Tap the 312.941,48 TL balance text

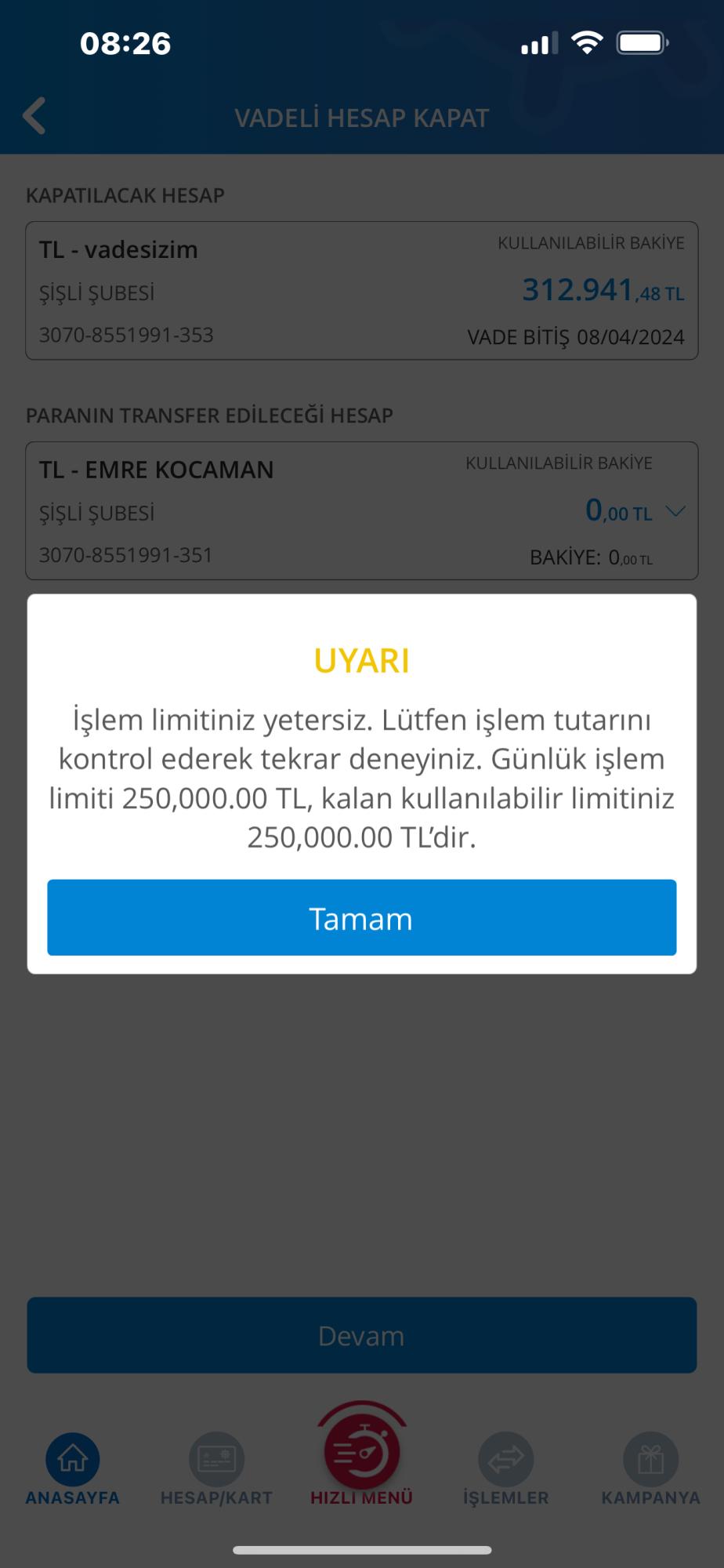(x=603, y=290)
